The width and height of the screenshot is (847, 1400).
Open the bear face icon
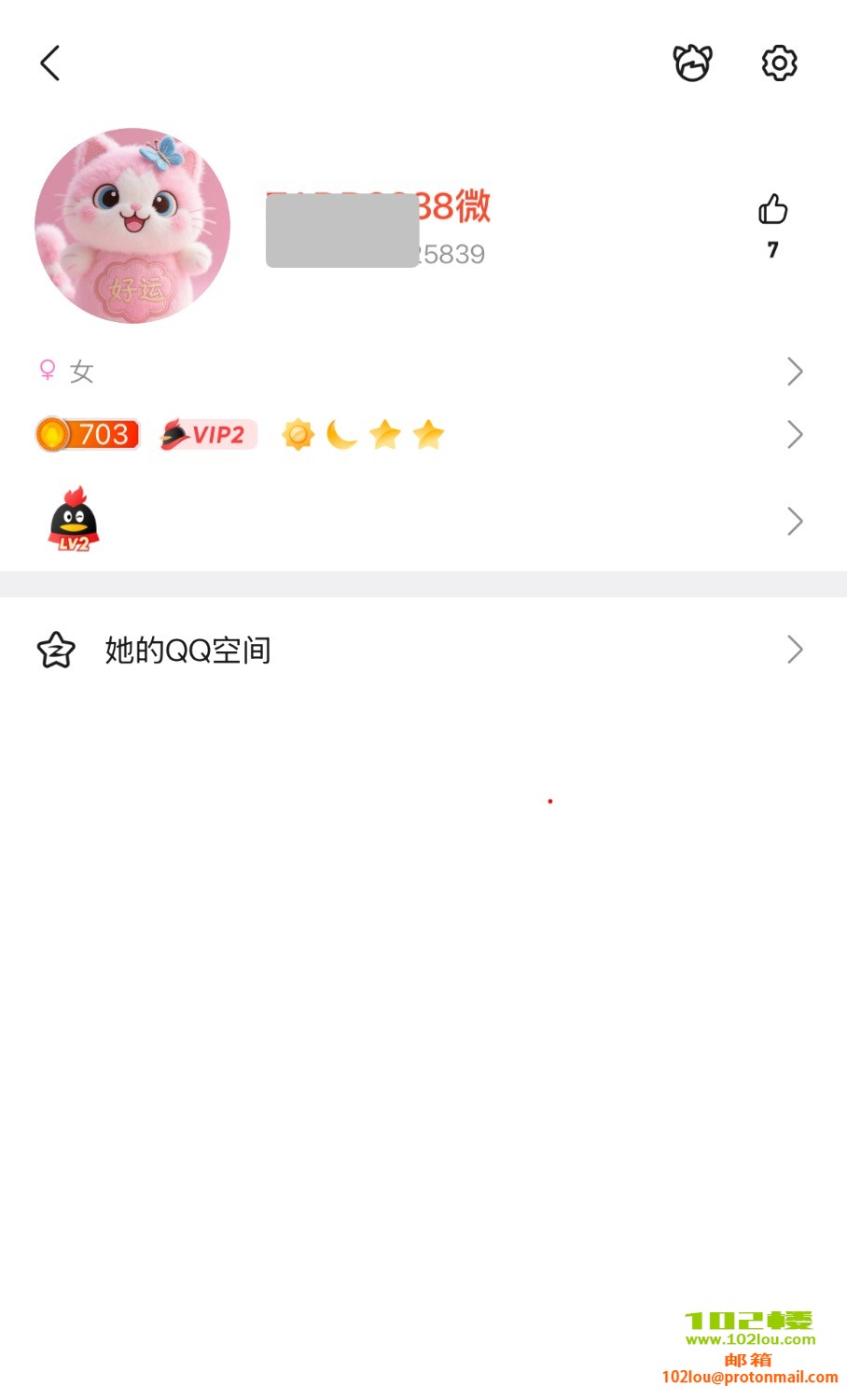[x=692, y=63]
